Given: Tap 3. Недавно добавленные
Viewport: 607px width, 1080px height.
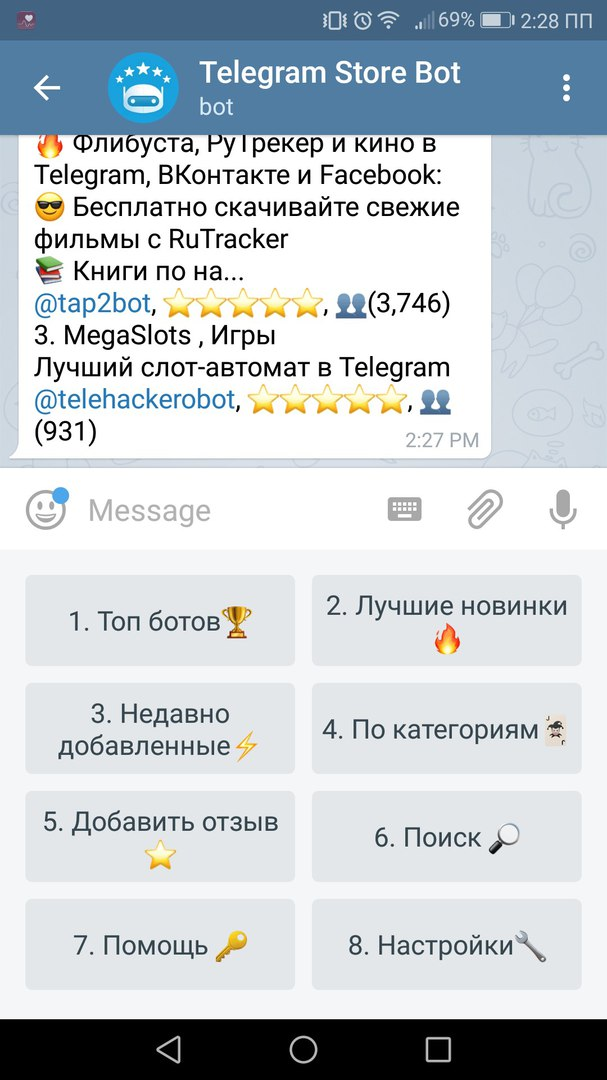Looking at the screenshot, I should click(160, 728).
